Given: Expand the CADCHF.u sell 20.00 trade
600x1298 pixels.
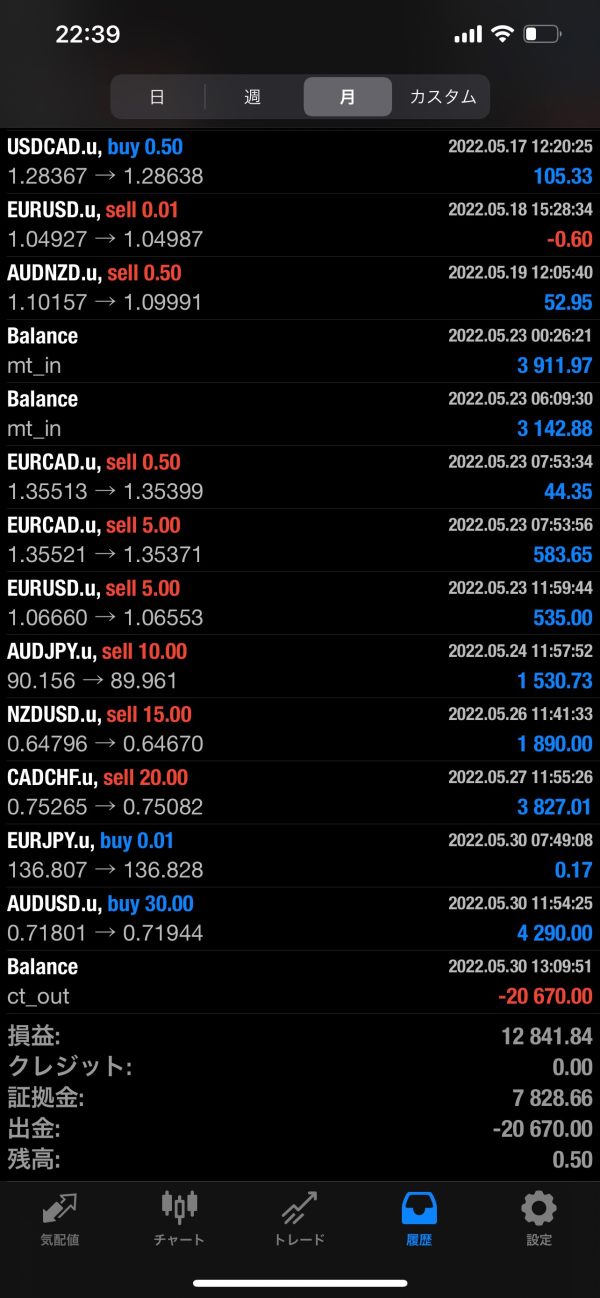Looking at the screenshot, I should (300, 792).
